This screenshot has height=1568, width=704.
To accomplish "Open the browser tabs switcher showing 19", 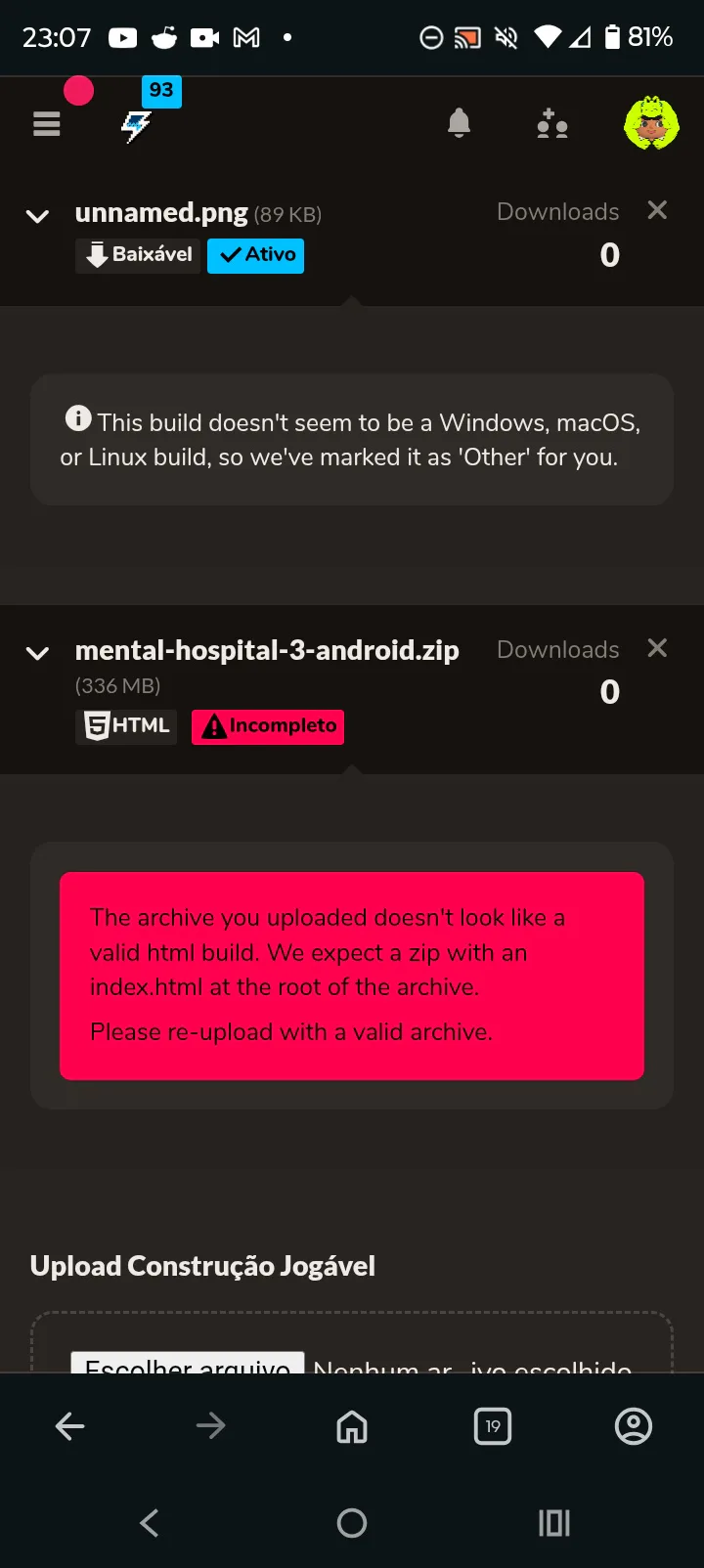I will (493, 1426).
